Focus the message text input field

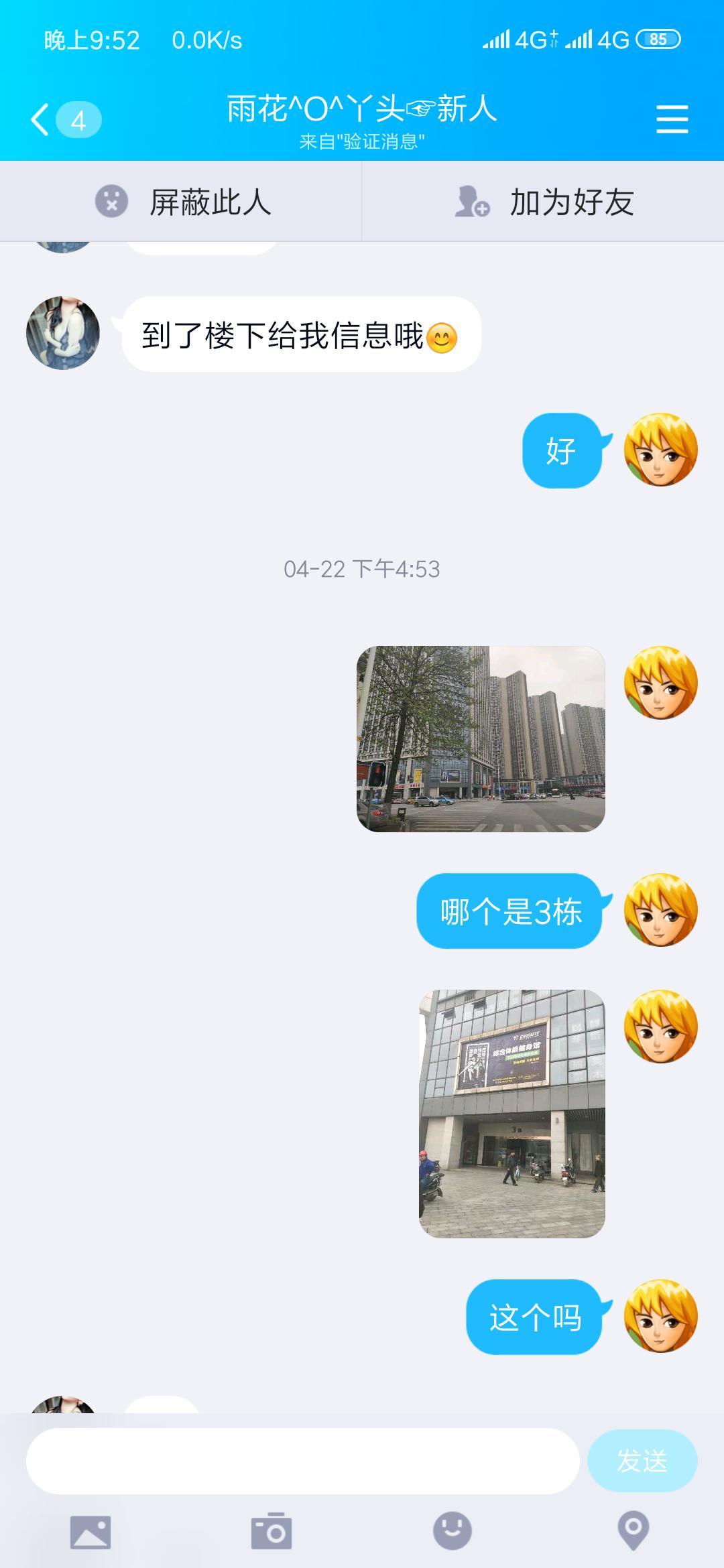click(302, 1461)
